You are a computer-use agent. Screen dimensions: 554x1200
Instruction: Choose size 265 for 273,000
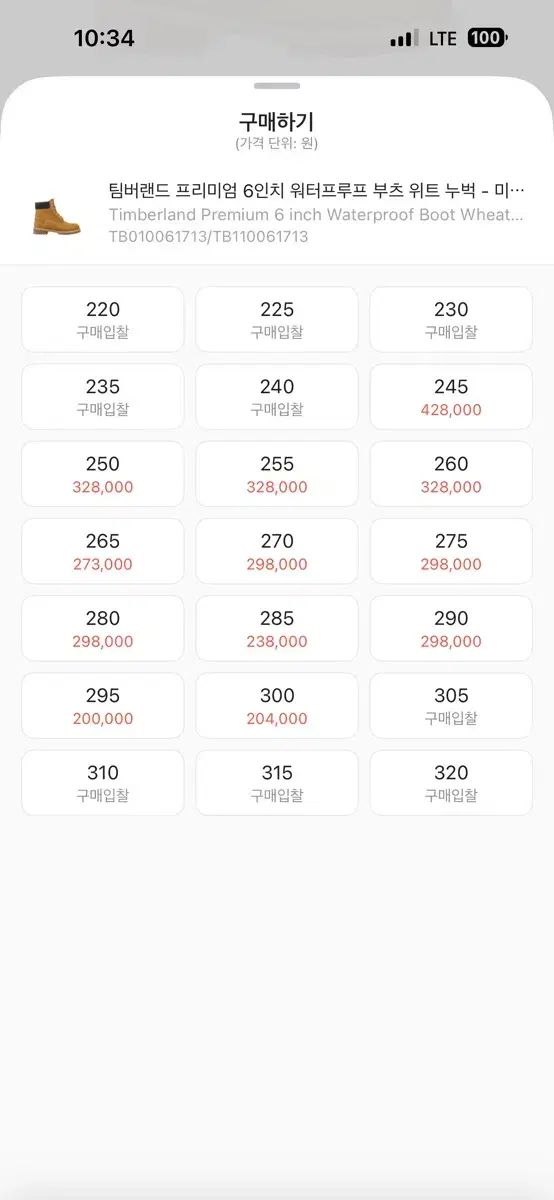pos(103,551)
